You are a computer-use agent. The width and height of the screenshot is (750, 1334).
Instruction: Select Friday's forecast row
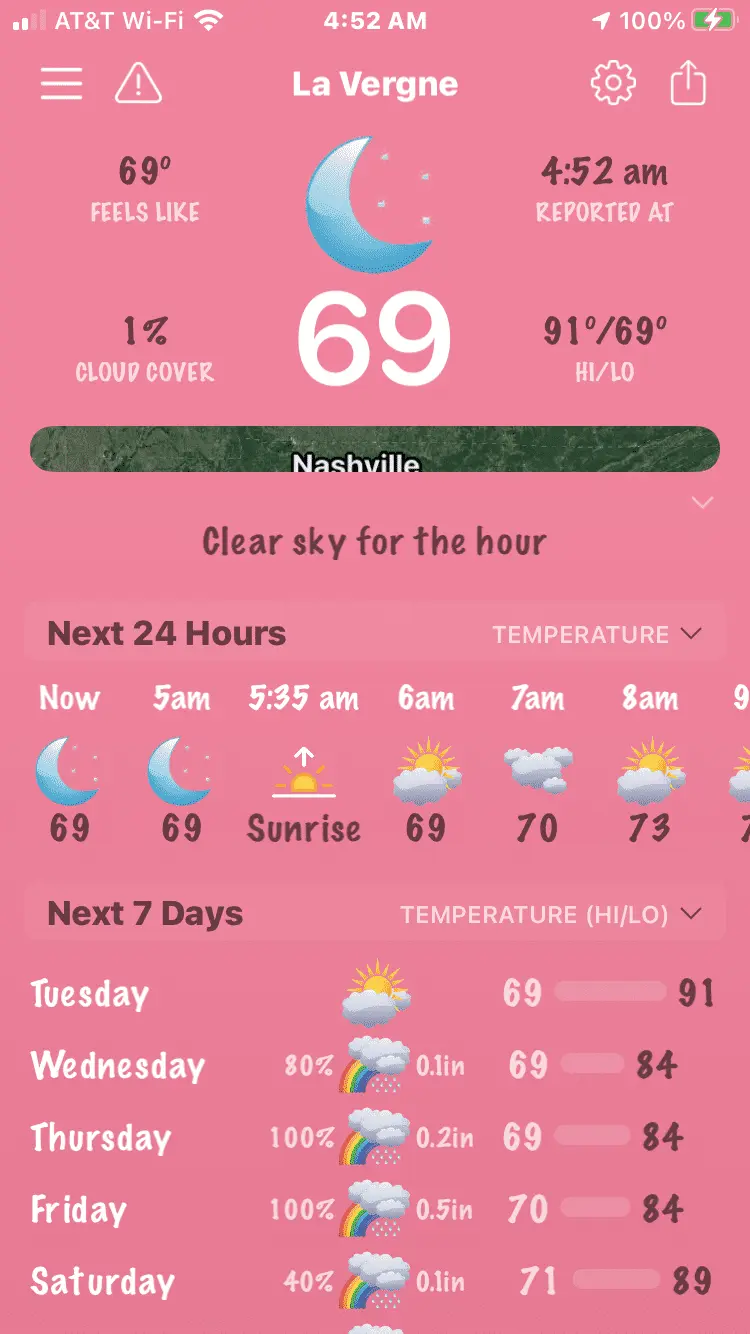375,1209
